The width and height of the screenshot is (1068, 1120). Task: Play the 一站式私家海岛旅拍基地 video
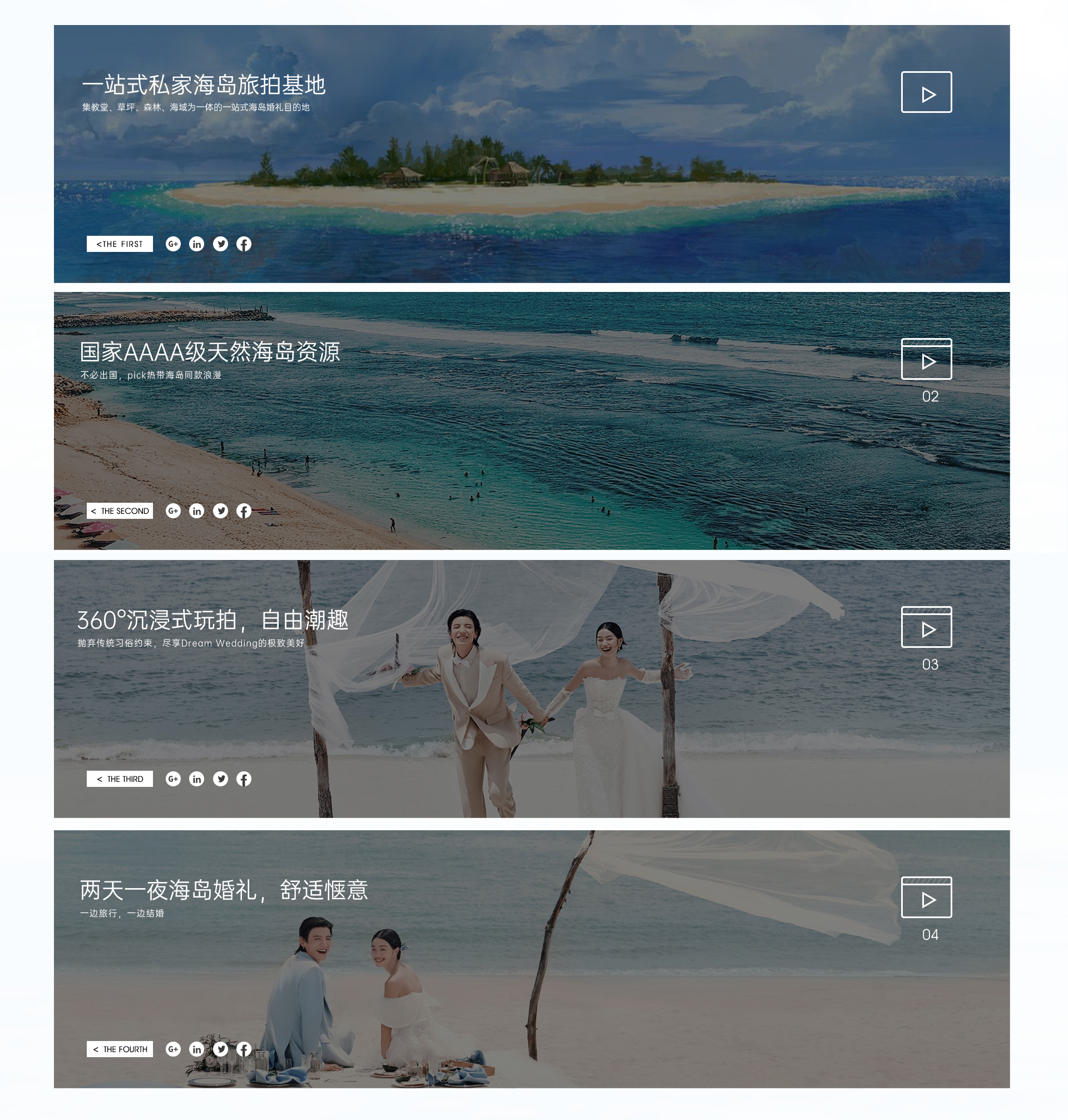[x=926, y=92]
